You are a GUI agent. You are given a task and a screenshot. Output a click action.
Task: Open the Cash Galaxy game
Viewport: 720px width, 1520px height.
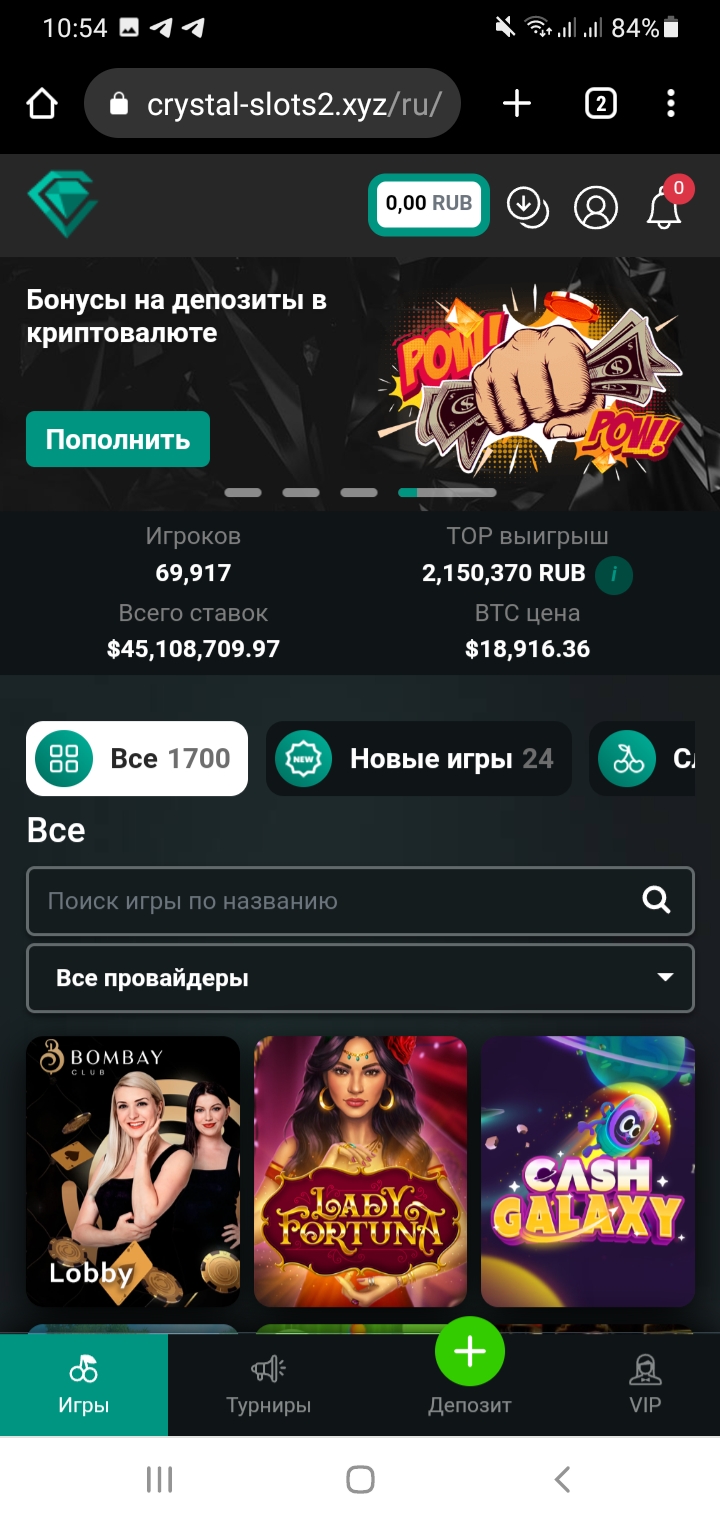pyautogui.click(x=588, y=1171)
